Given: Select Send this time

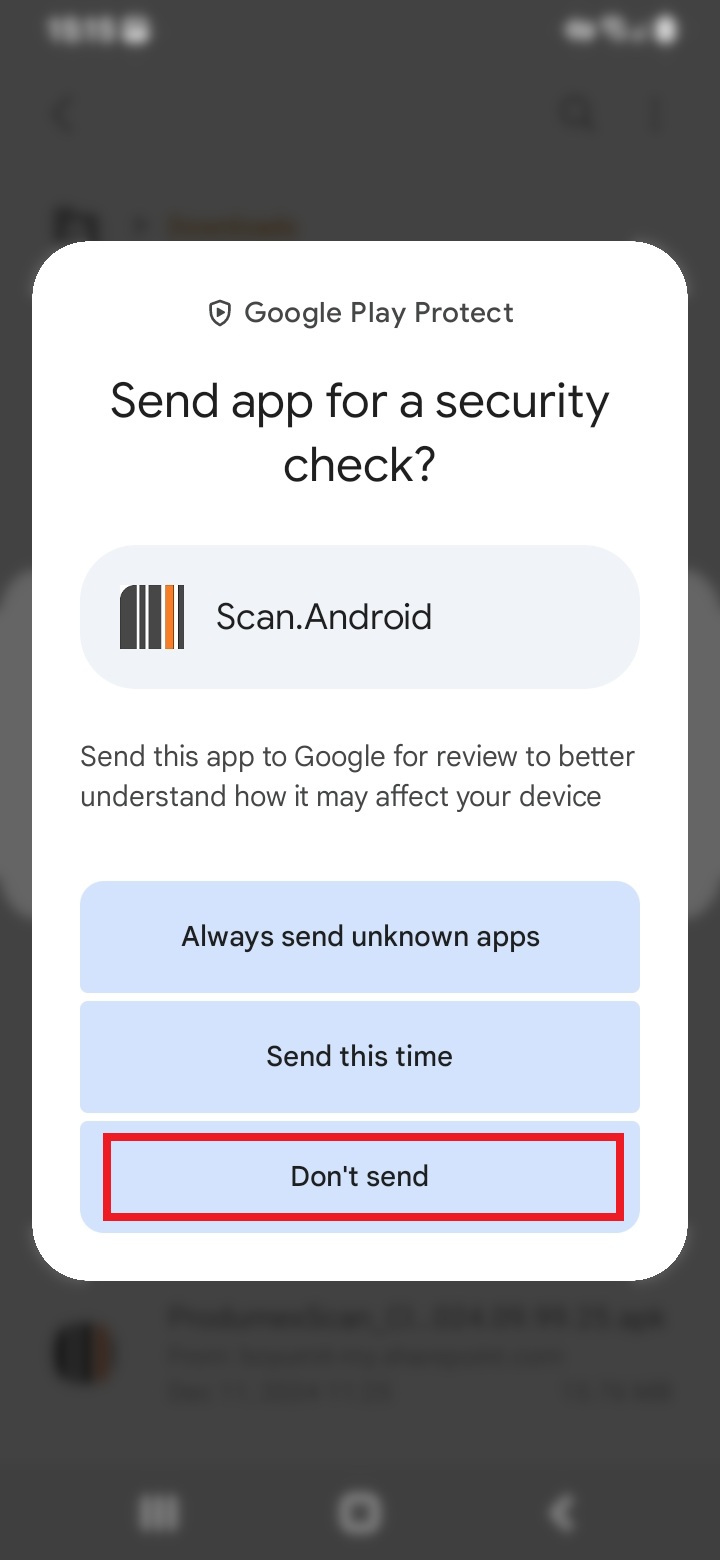Looking at the screenshot, I should [360, 1057].
